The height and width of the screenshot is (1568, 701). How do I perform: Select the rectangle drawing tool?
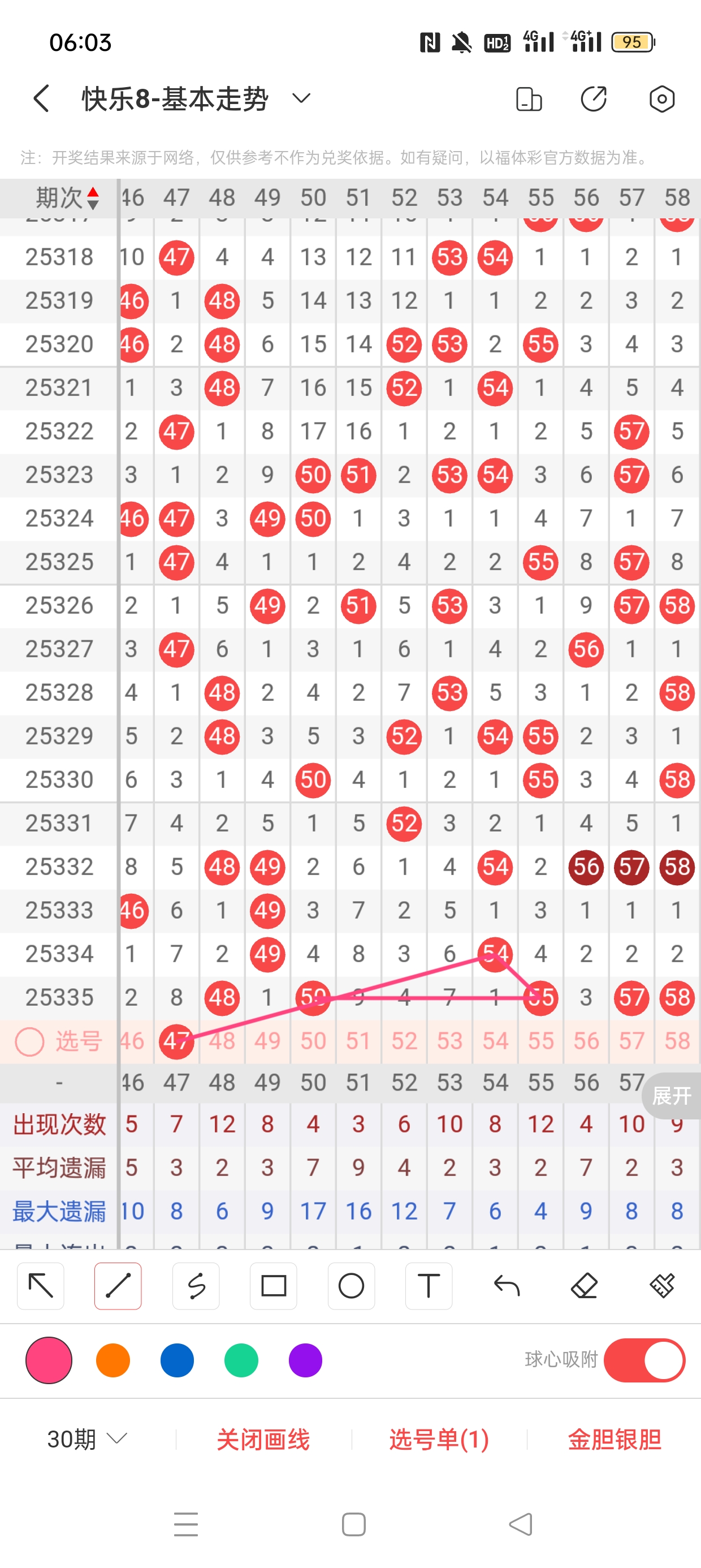coord(273,1286)
